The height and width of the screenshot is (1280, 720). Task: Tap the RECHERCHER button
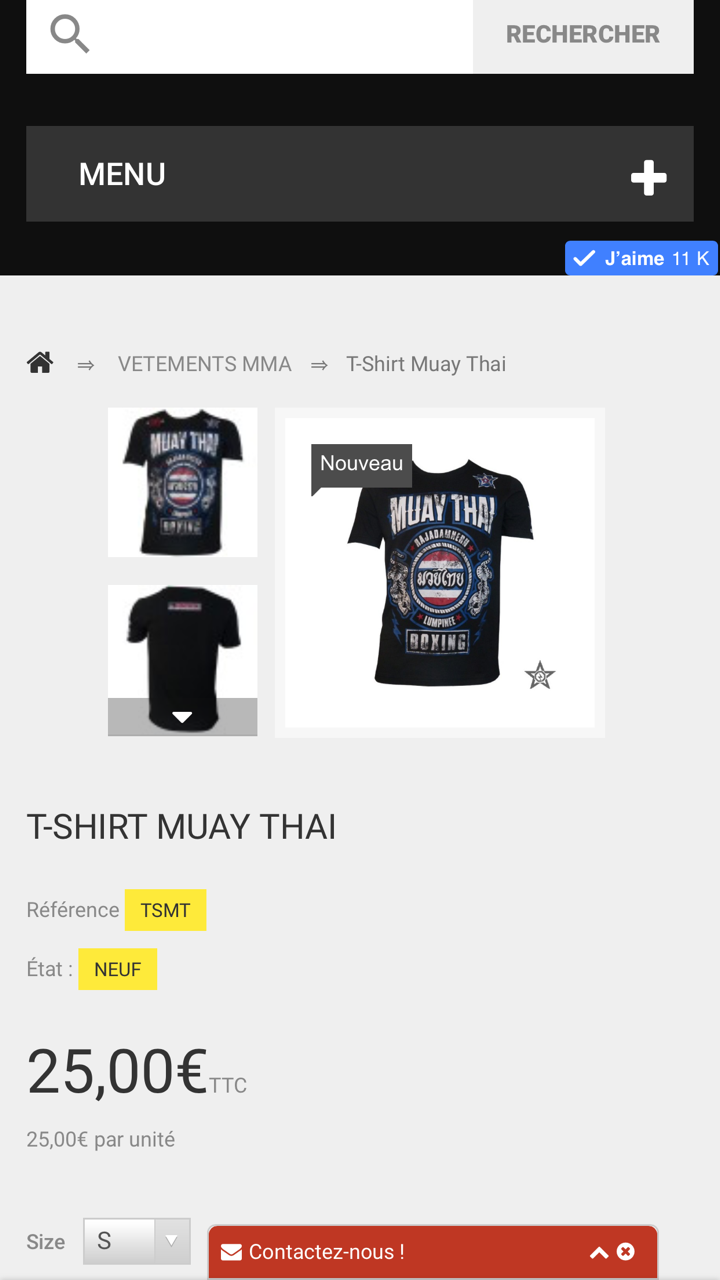pos(582,36)
